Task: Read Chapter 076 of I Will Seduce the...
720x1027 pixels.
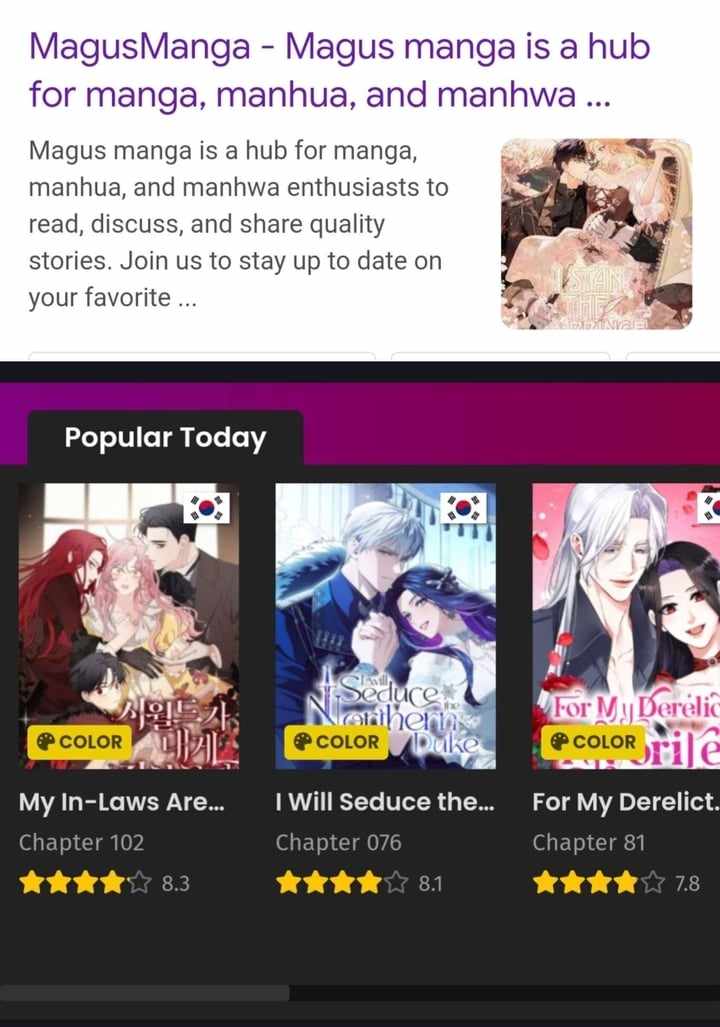Action: tap(338, 843)
